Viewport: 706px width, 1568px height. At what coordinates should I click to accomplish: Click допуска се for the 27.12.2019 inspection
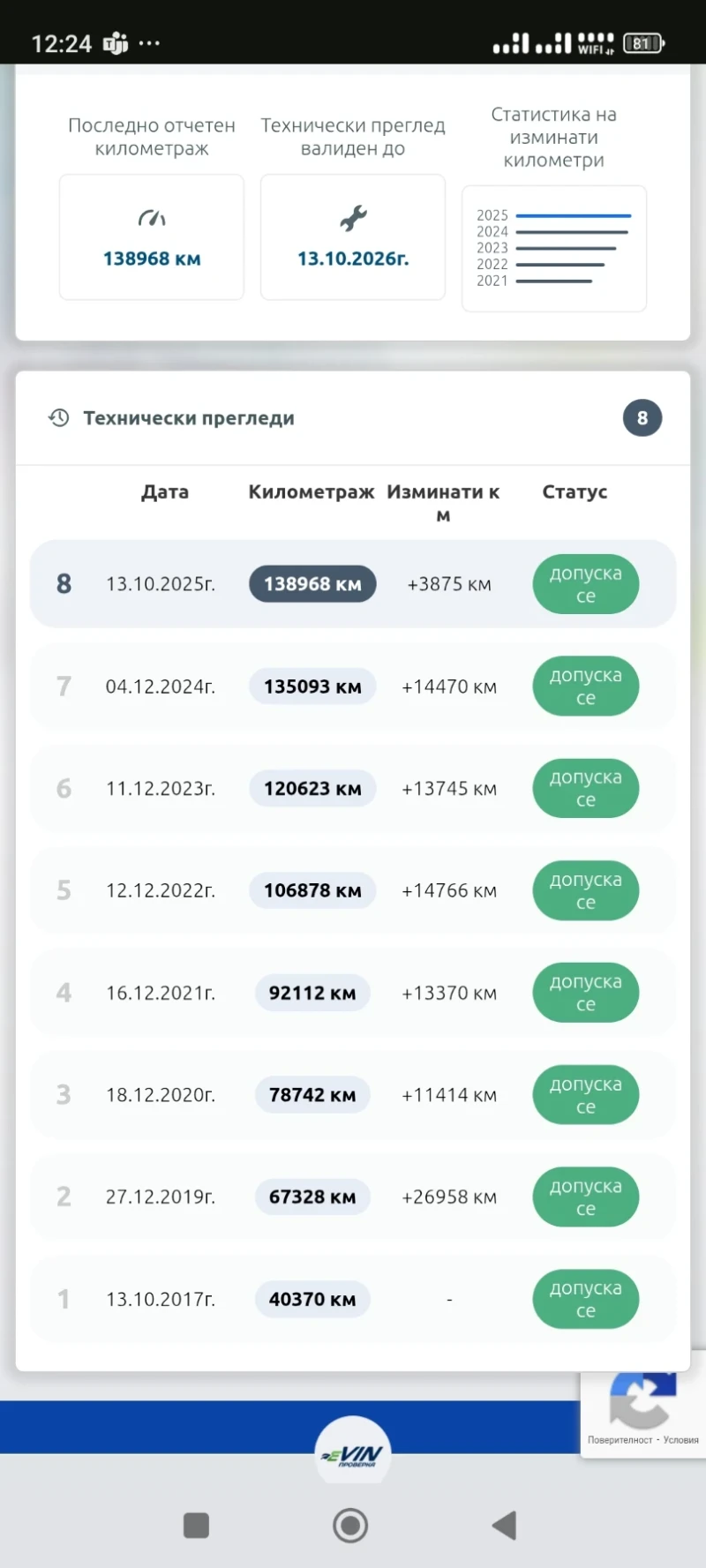tap(585, 1197)
